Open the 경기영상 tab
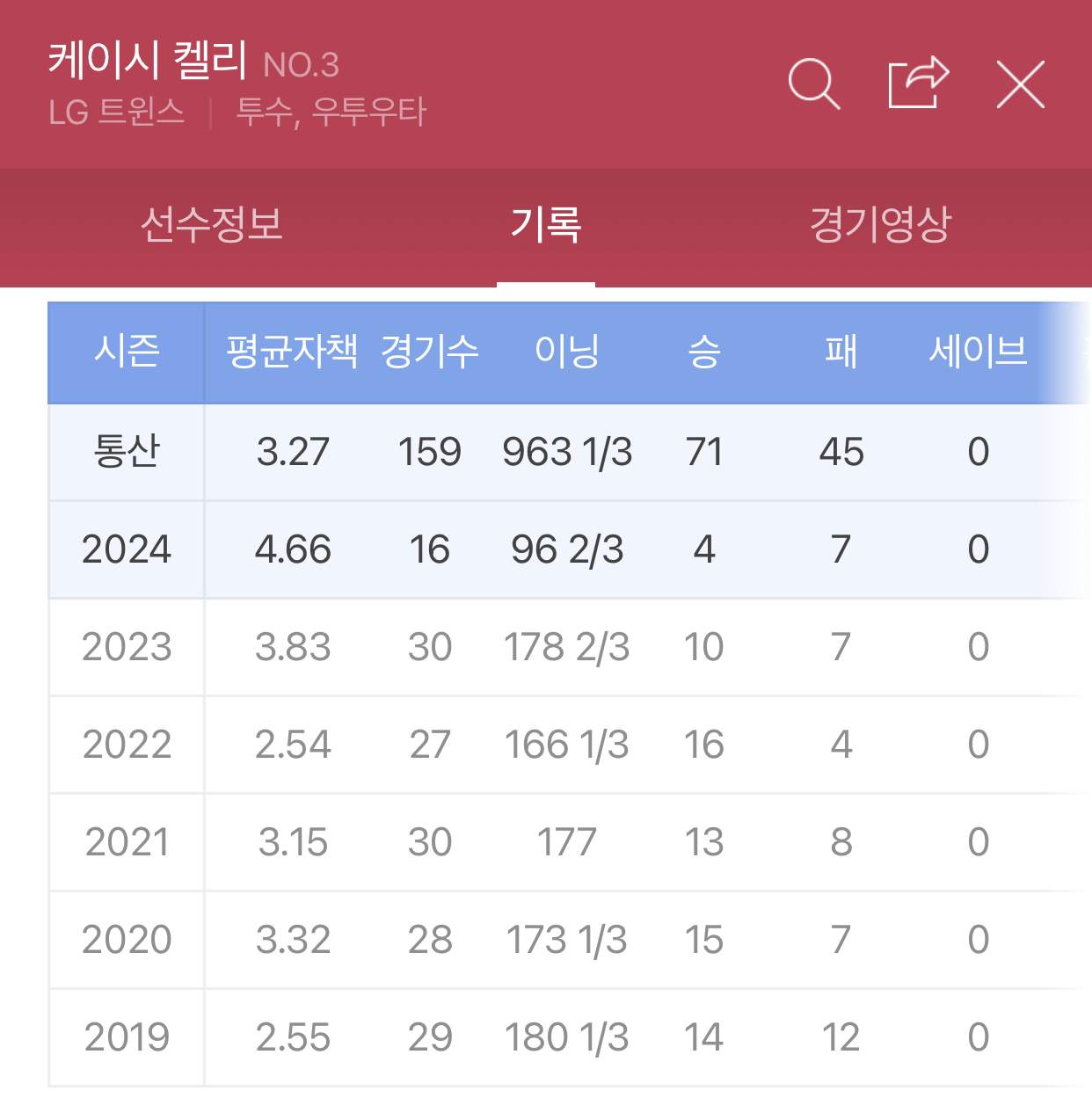1092x1120 pixels. (x=880, y=225)
